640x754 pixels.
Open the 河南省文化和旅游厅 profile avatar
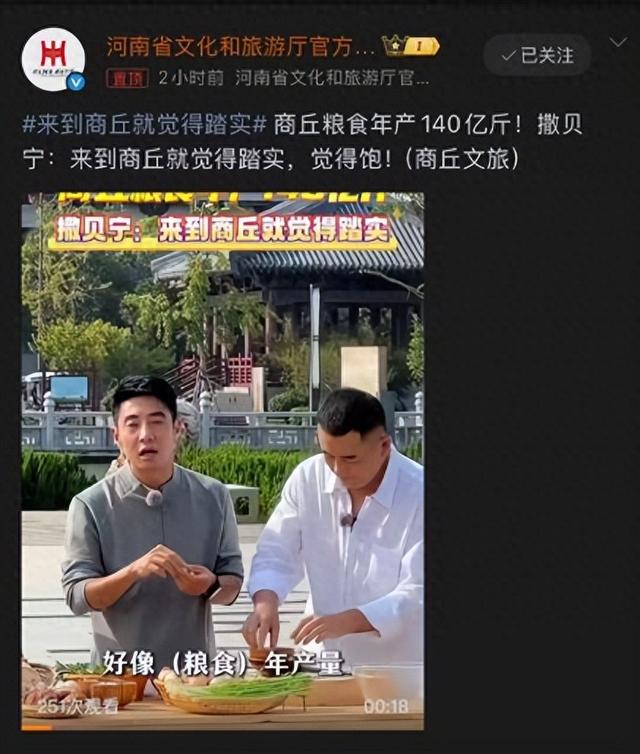[x=53, y=58]
